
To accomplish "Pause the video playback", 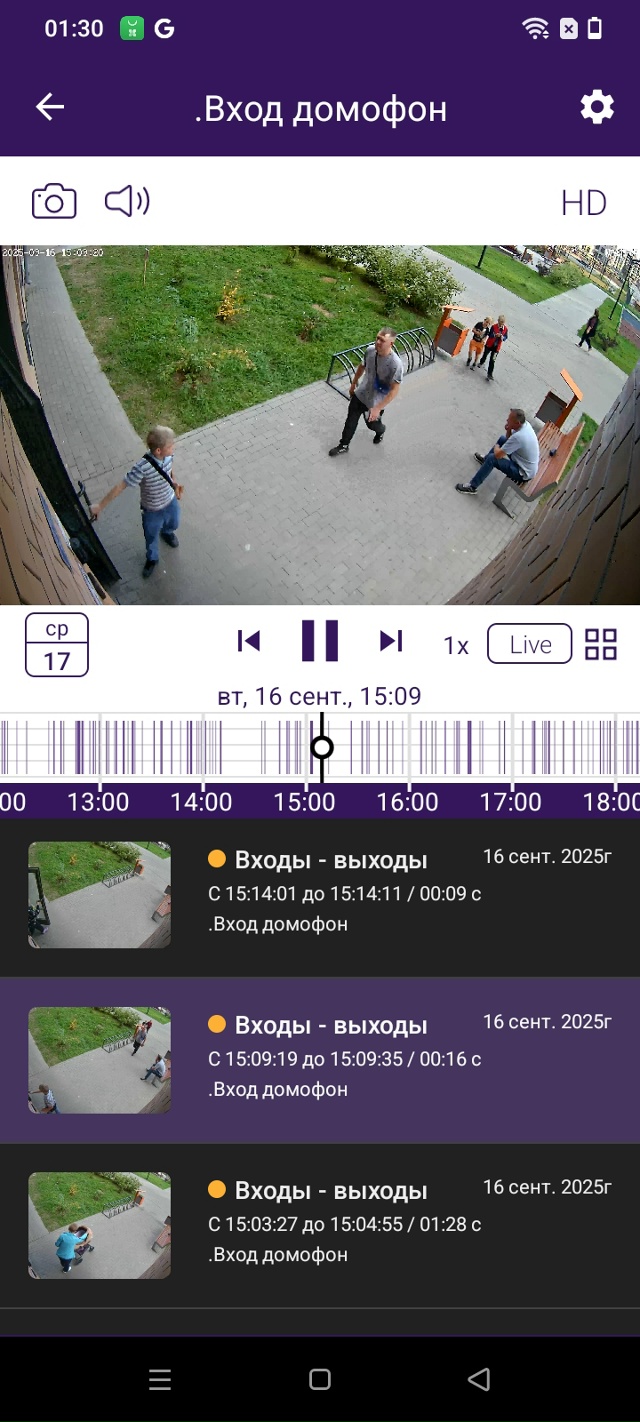I will click(x=320, y=642).
